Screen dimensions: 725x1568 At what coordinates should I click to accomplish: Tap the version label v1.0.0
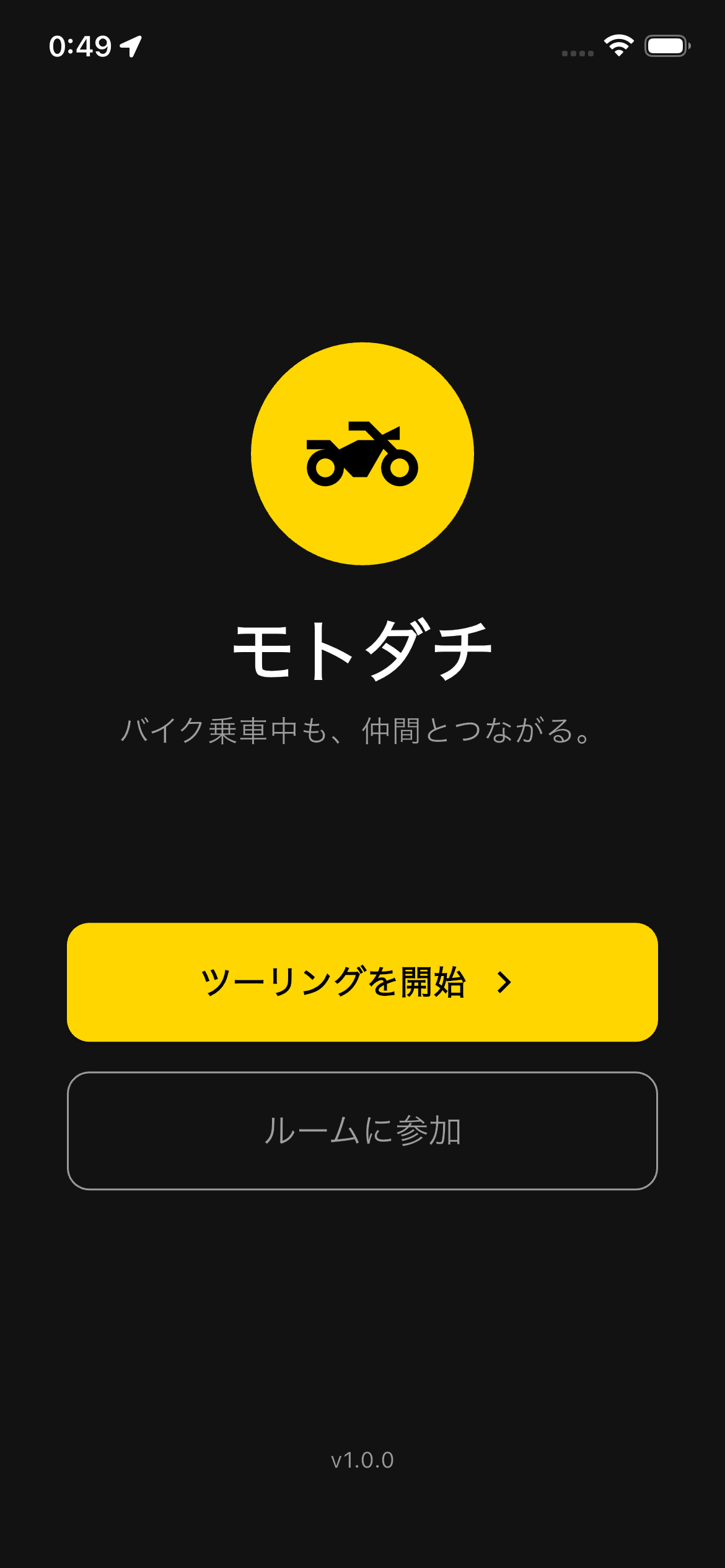pyautogui.click(x=362, y=1461)
